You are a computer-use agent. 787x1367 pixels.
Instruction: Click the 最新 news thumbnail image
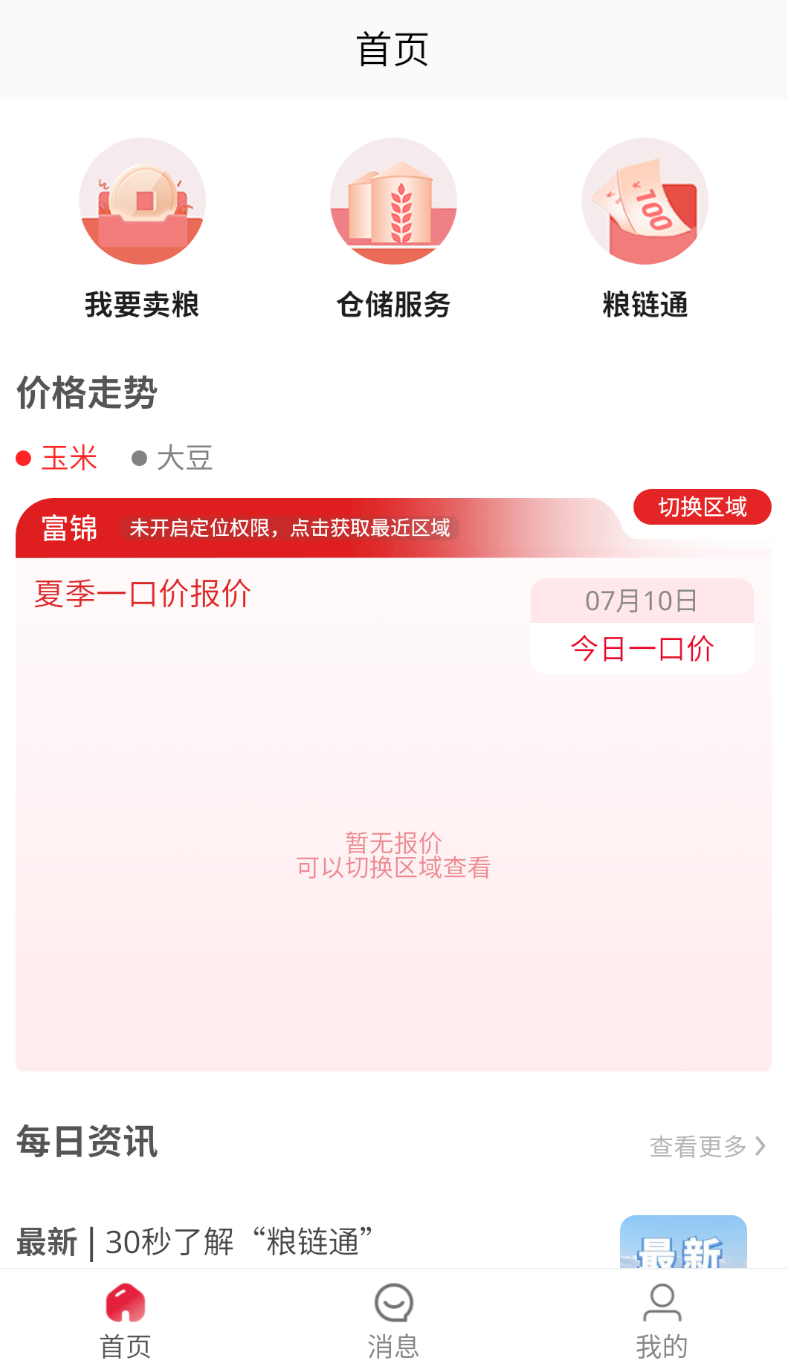coord(683,1245)
